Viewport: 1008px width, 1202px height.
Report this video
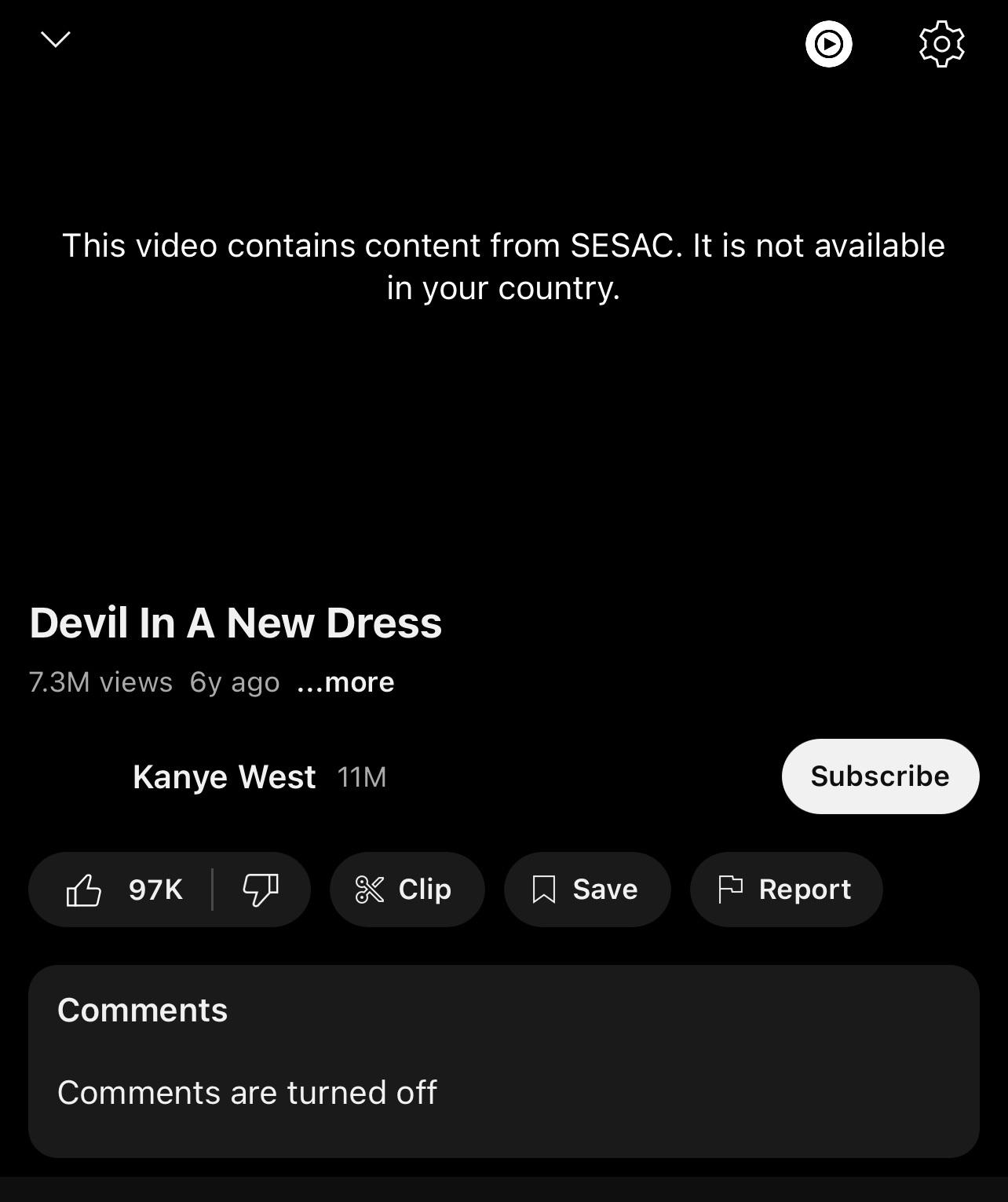tap(785, 890)
